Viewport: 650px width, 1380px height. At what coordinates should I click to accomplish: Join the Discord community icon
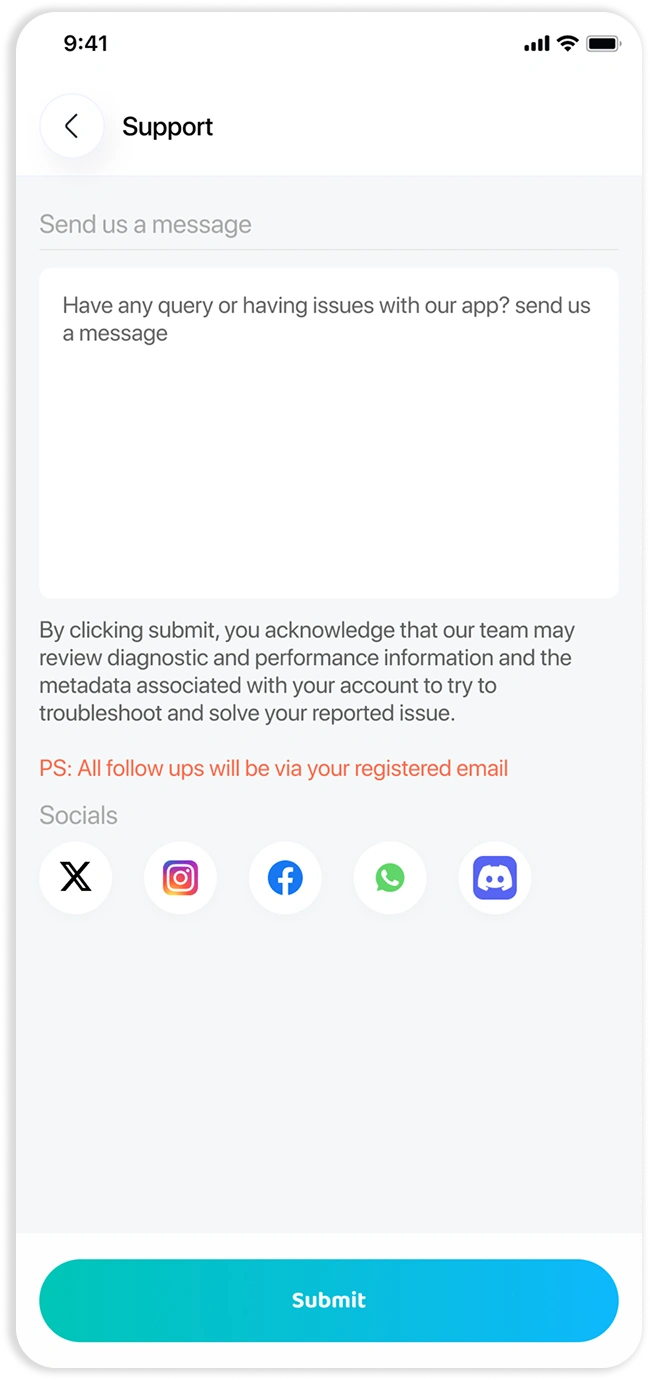coord(495,878)
